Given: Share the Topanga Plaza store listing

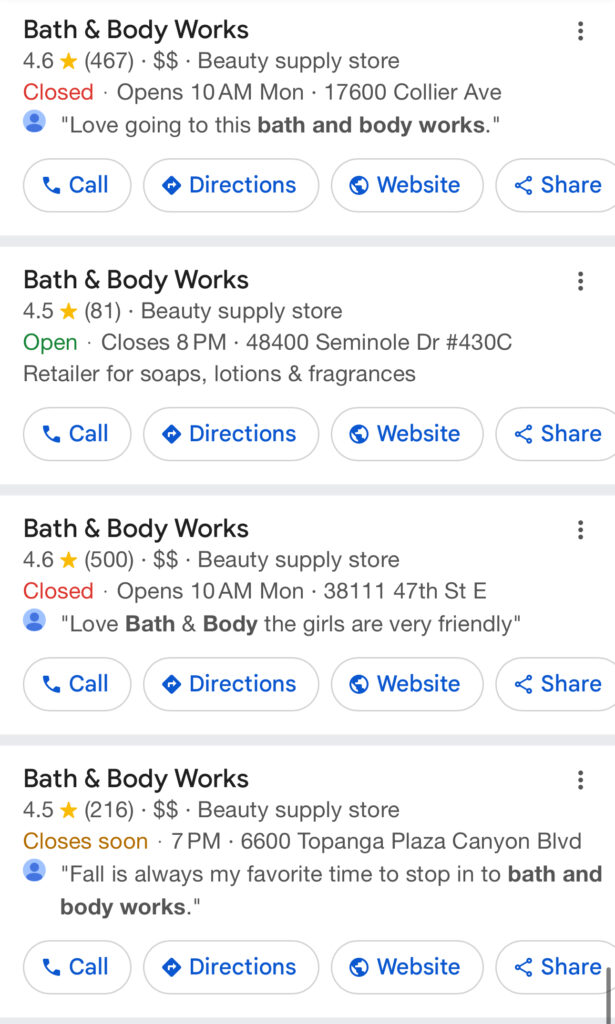Looking at the screenshot, I should (x=559, y=967).
